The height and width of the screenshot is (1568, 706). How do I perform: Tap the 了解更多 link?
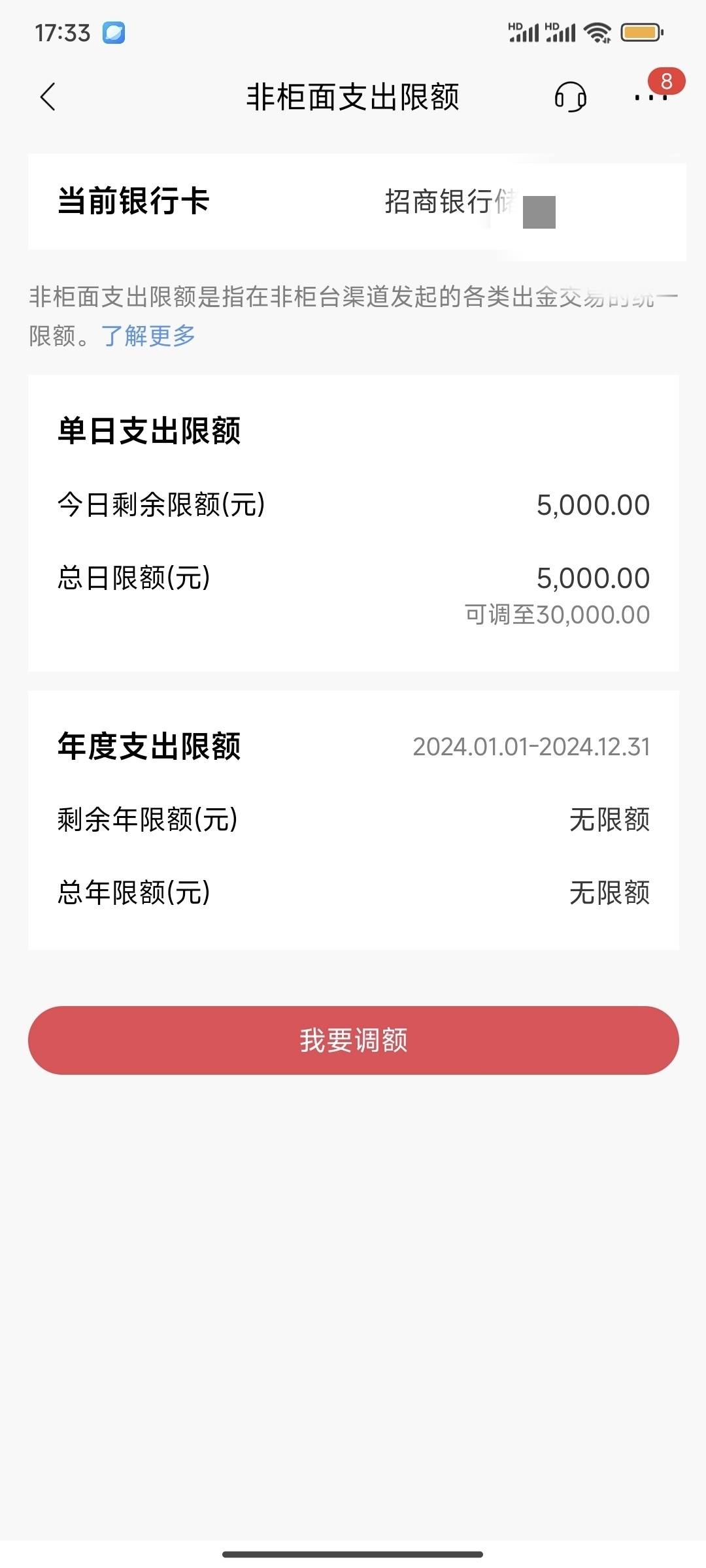coord(148,336)
